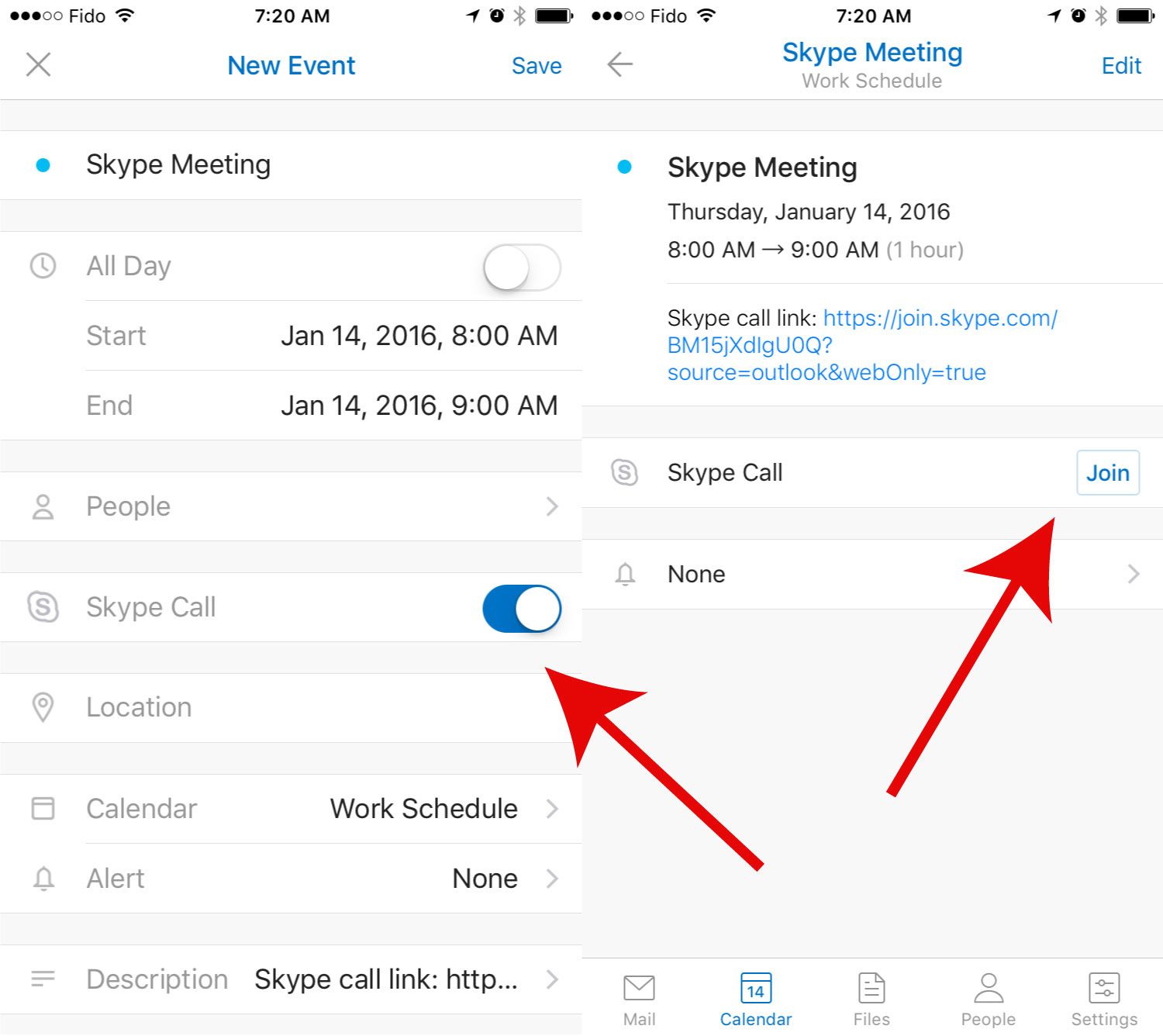Go to the People tab
The width and height of the screenshot is (1163, 1036).
pyautogui.click(x=988, y=1000)
